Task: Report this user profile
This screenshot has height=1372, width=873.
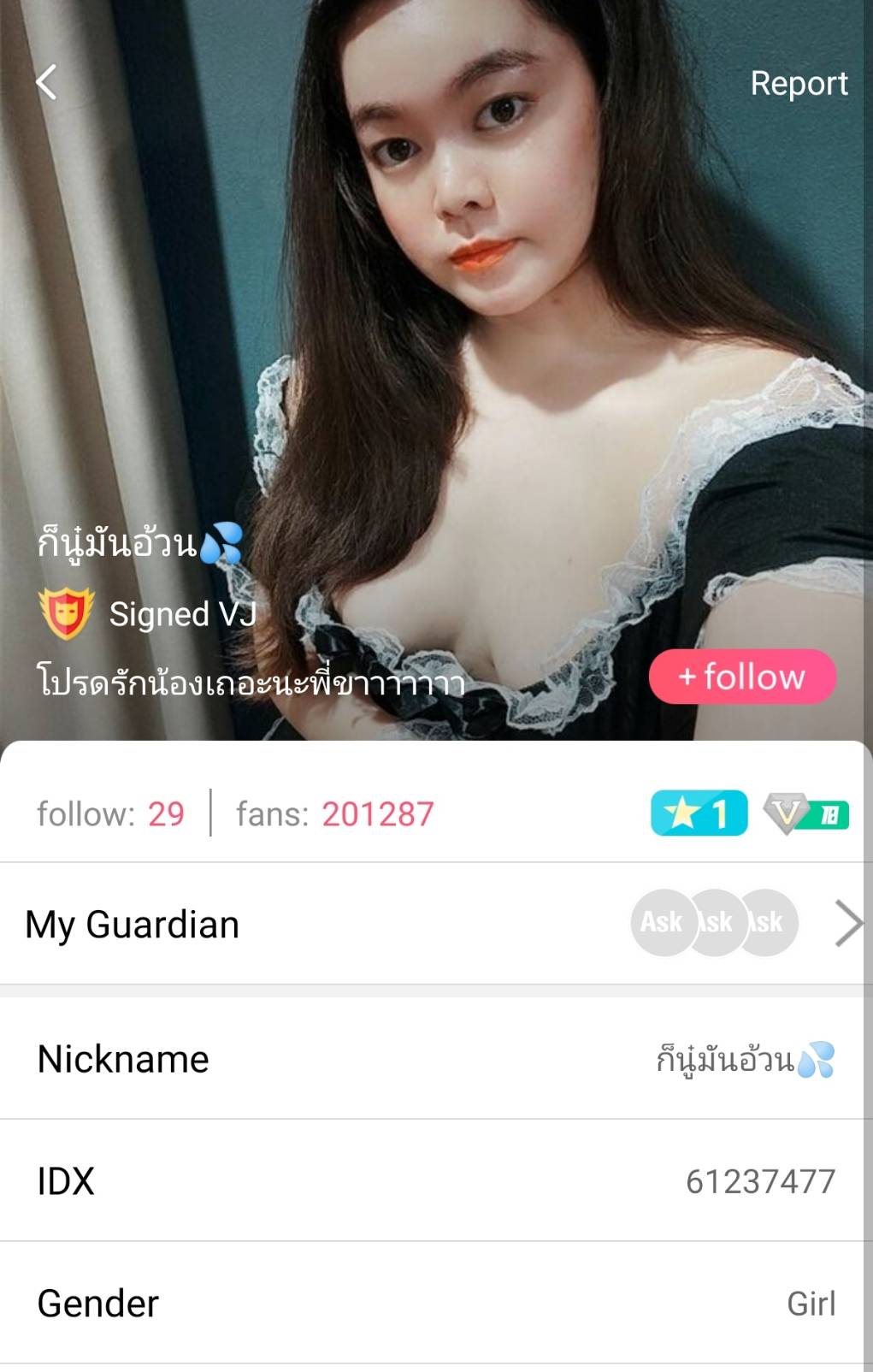Action: 798,84
